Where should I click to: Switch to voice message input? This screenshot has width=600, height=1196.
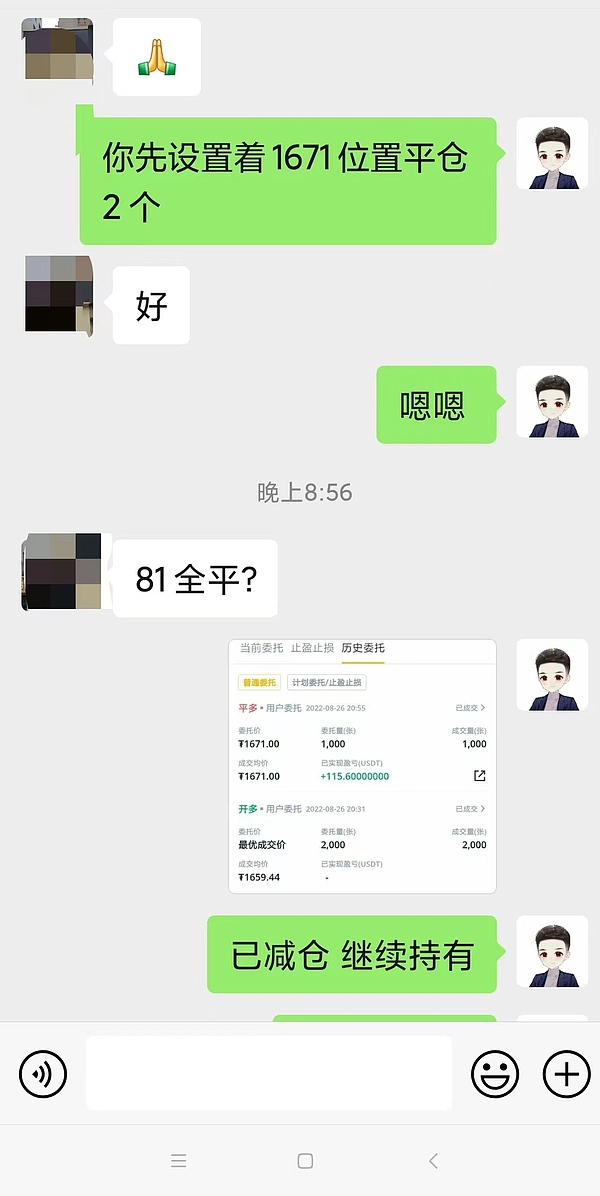43,1074
